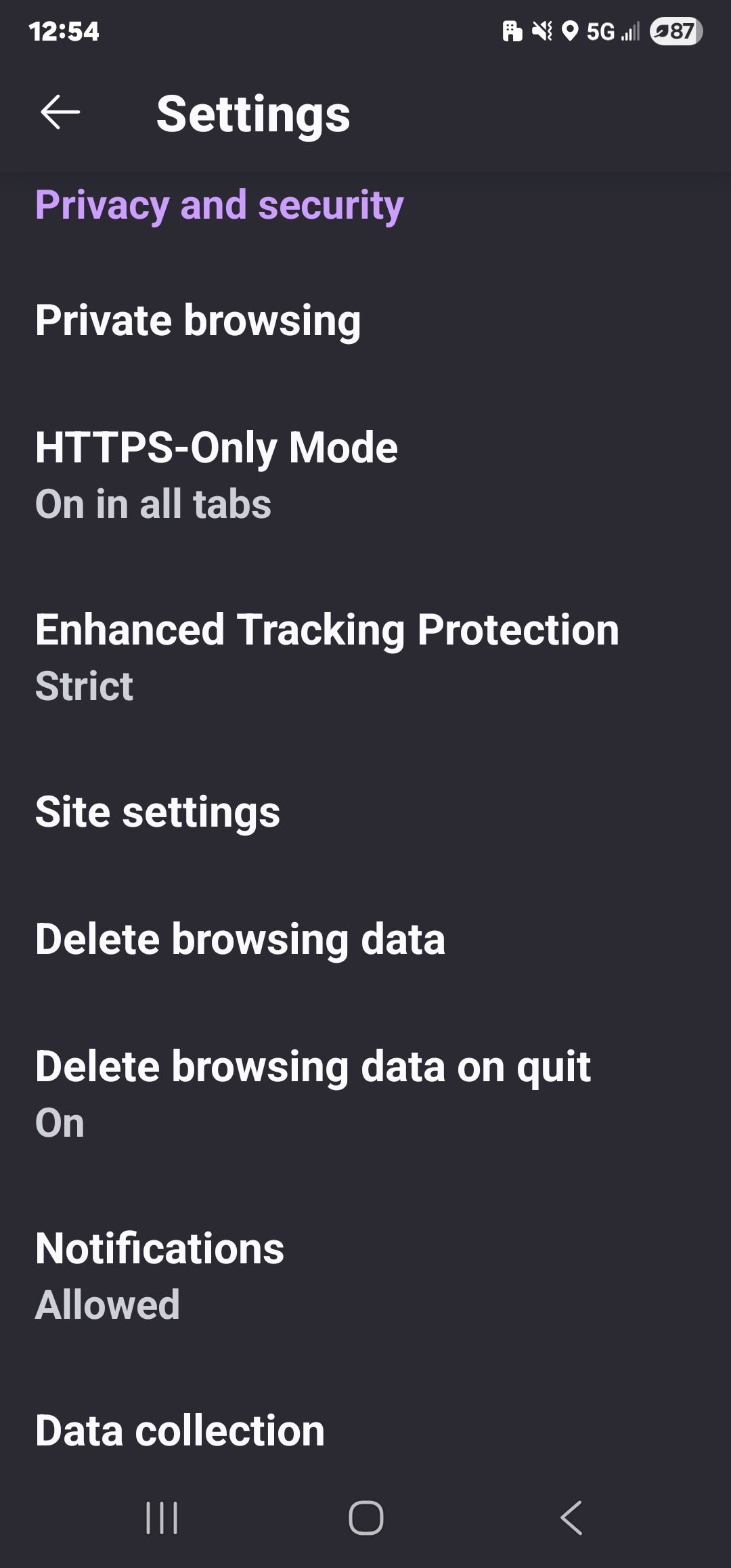Open Enhanced Tracking Protection options
Screen dimensions: 731x1568
tap(365, 657)
